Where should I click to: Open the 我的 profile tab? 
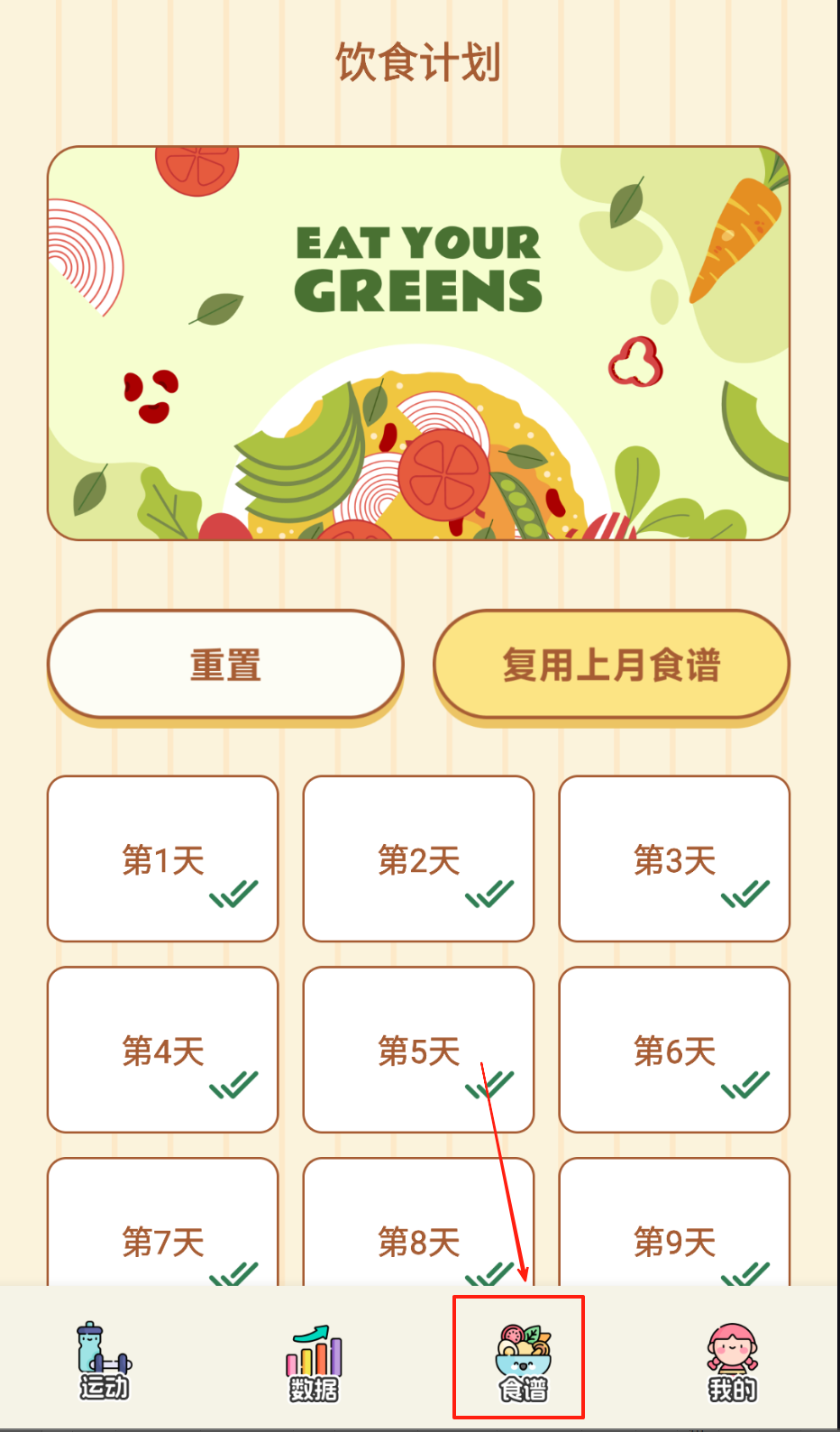pos(732,1362)
